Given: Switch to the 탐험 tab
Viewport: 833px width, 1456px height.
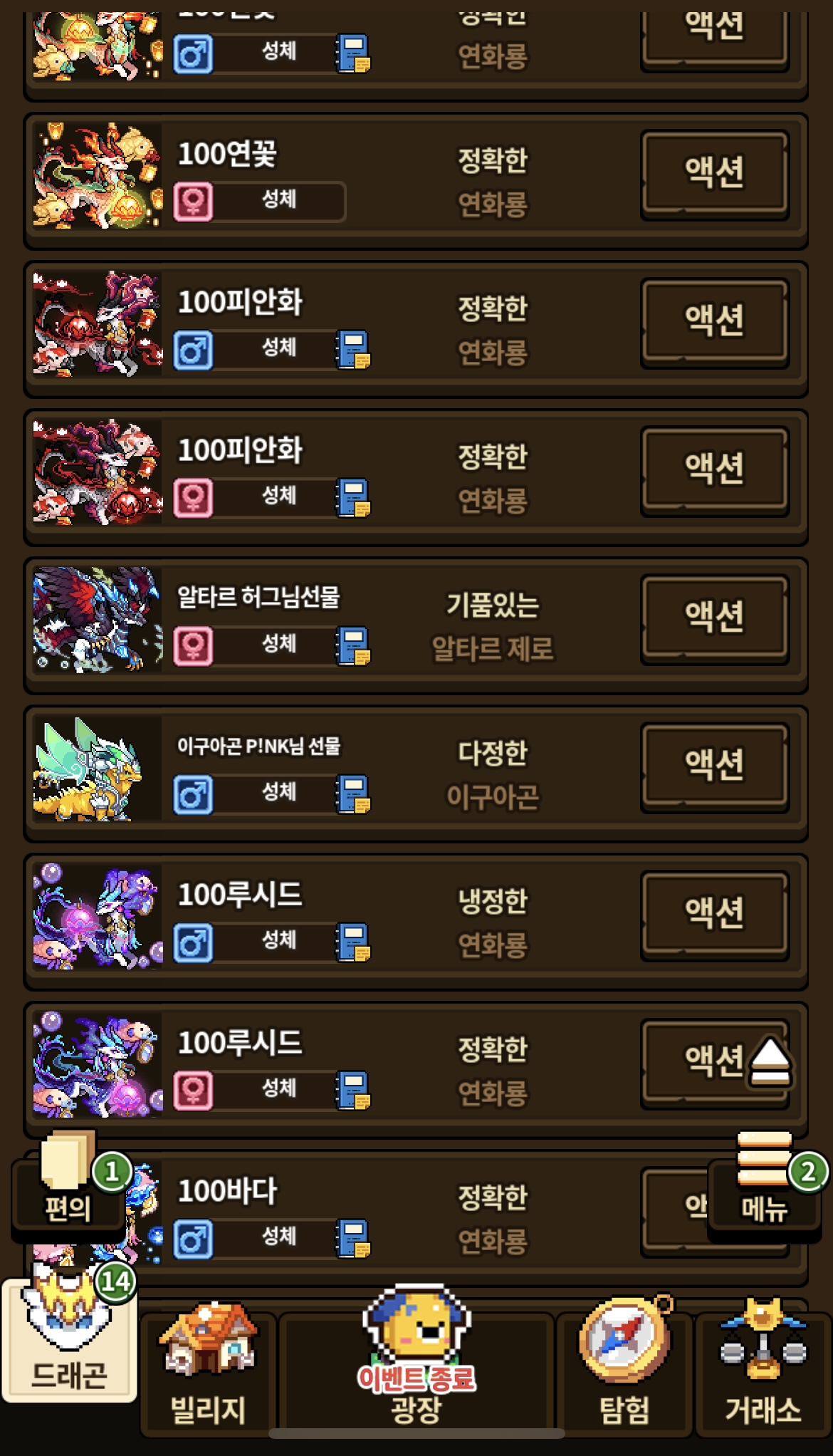Looking at the screenshot, I should 624,1366.
